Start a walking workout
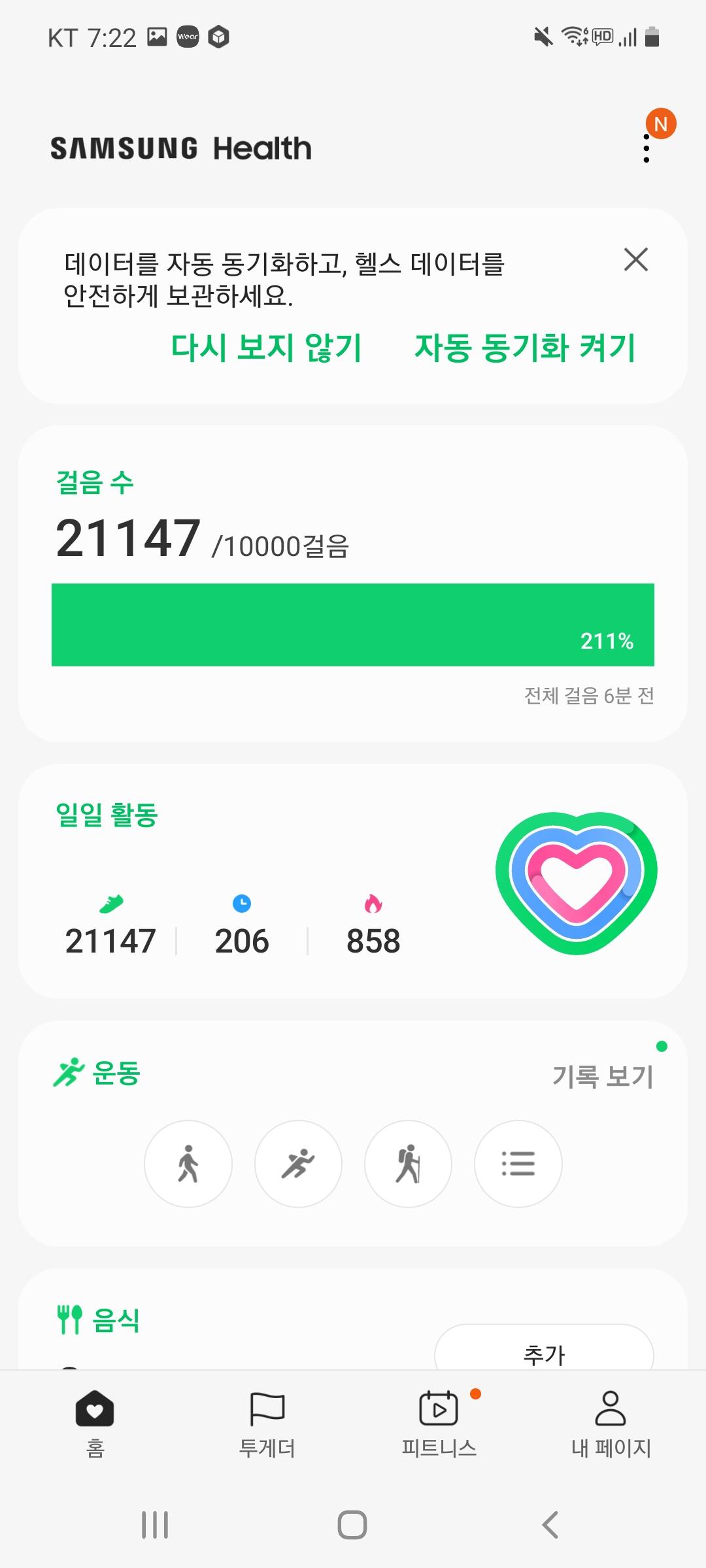The width and height of the screenshot is (706, 1568). tap(188, 1164)
